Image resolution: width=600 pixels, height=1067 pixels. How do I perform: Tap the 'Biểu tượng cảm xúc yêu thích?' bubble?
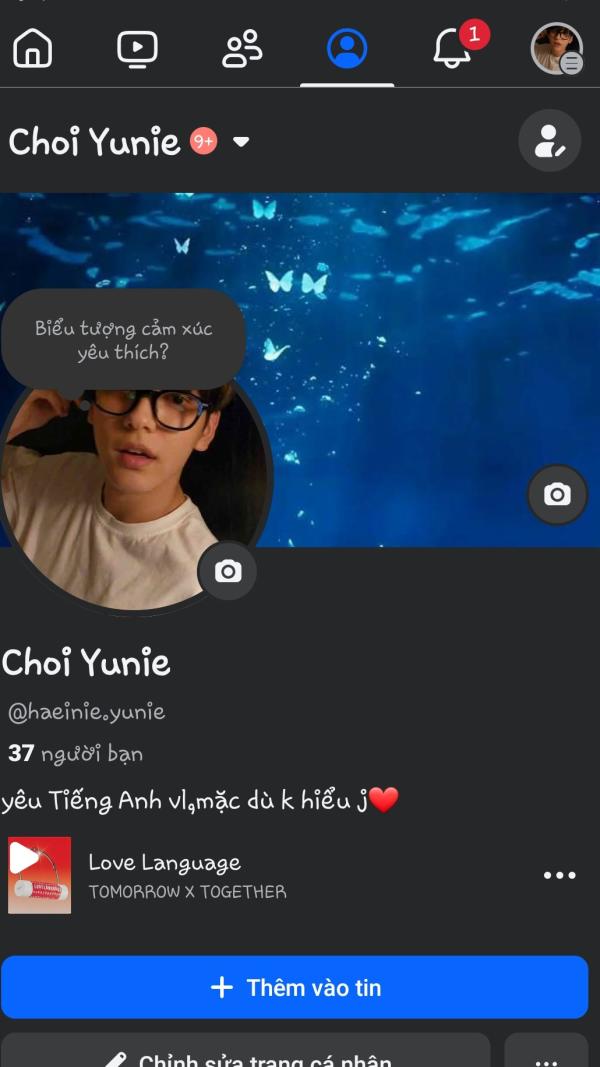[123, 340]
